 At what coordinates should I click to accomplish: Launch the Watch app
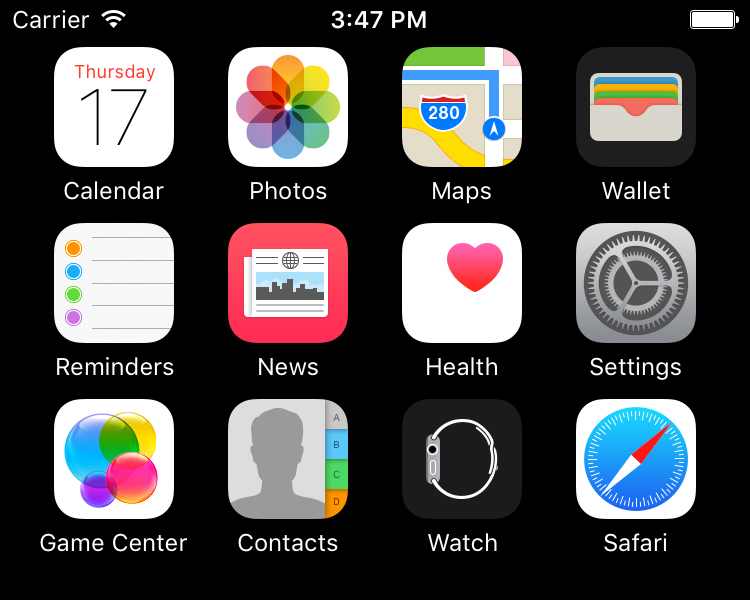(462, 459)
